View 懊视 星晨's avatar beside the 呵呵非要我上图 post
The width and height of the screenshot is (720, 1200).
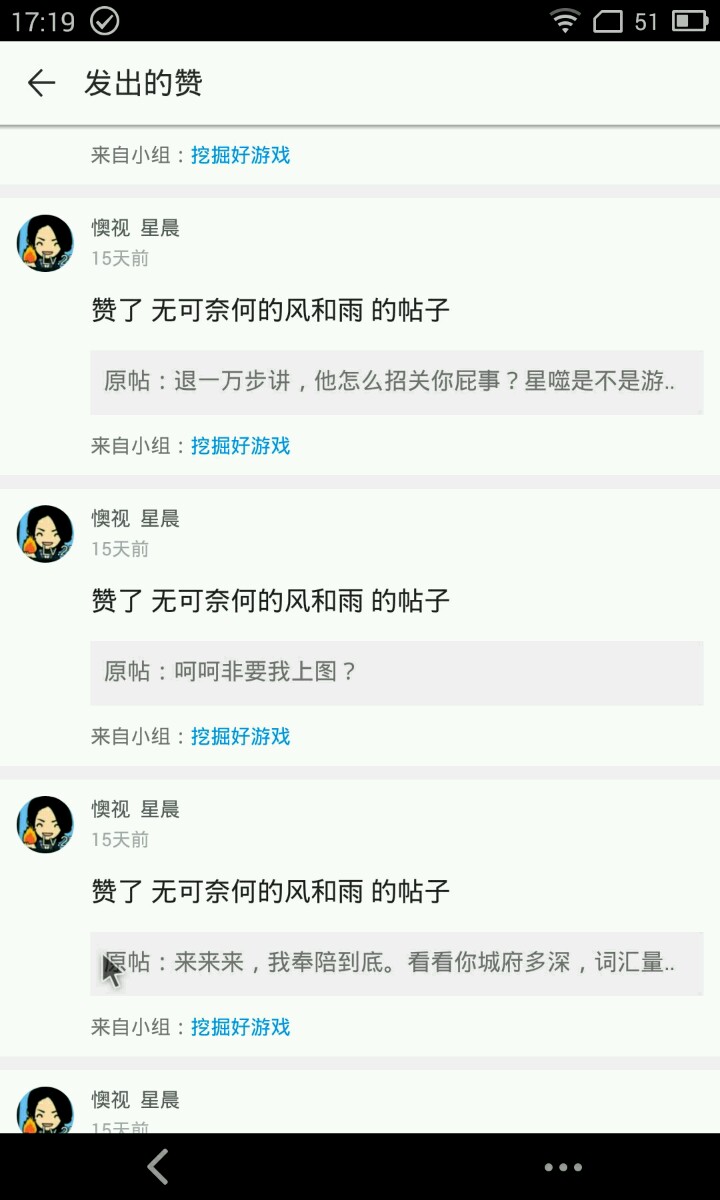click(x=45, y=534)
